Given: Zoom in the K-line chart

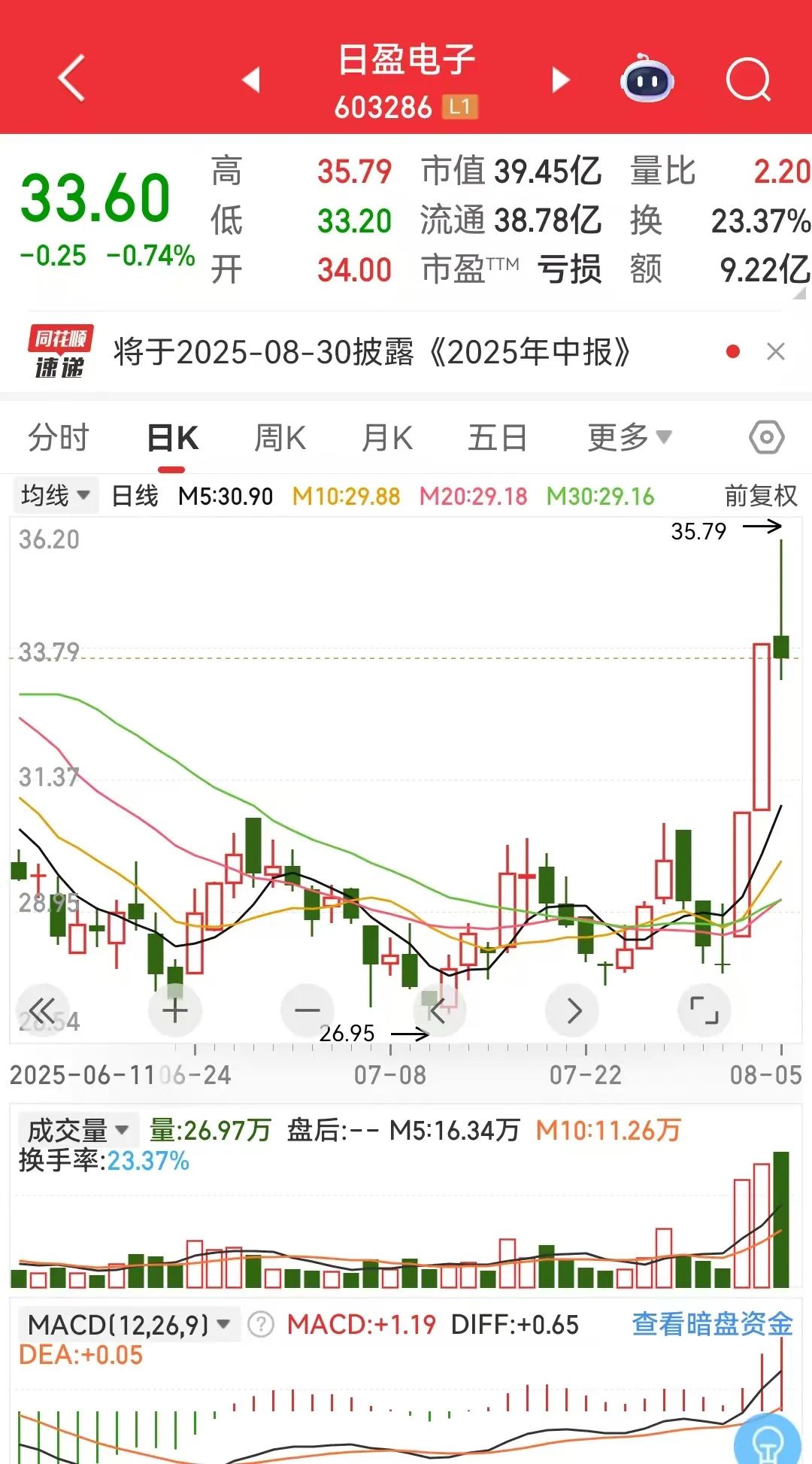Looking at the screenshot, I should 175,1010.
